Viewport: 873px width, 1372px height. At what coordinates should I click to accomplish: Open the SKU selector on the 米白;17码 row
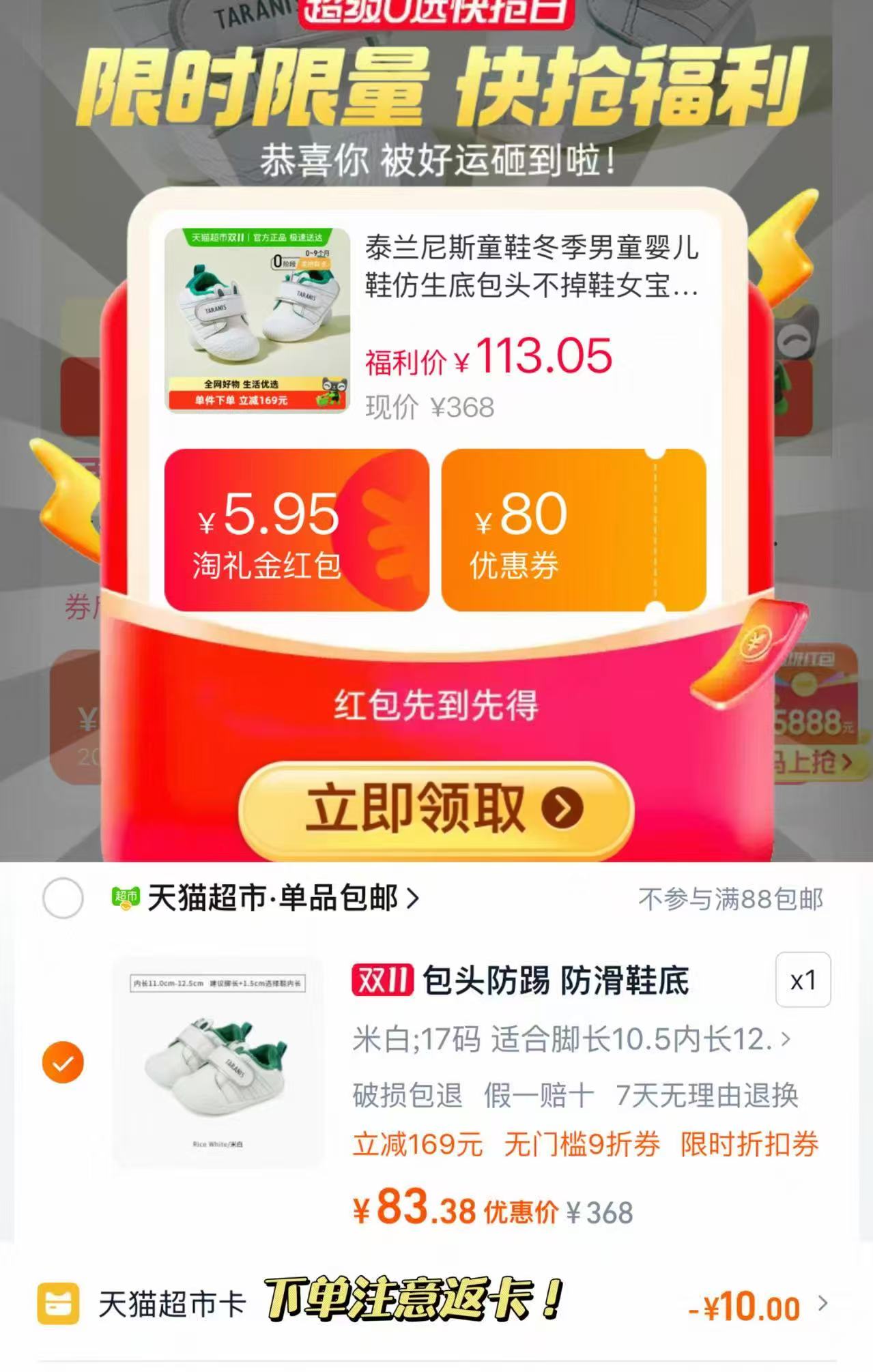point(786,1038)
